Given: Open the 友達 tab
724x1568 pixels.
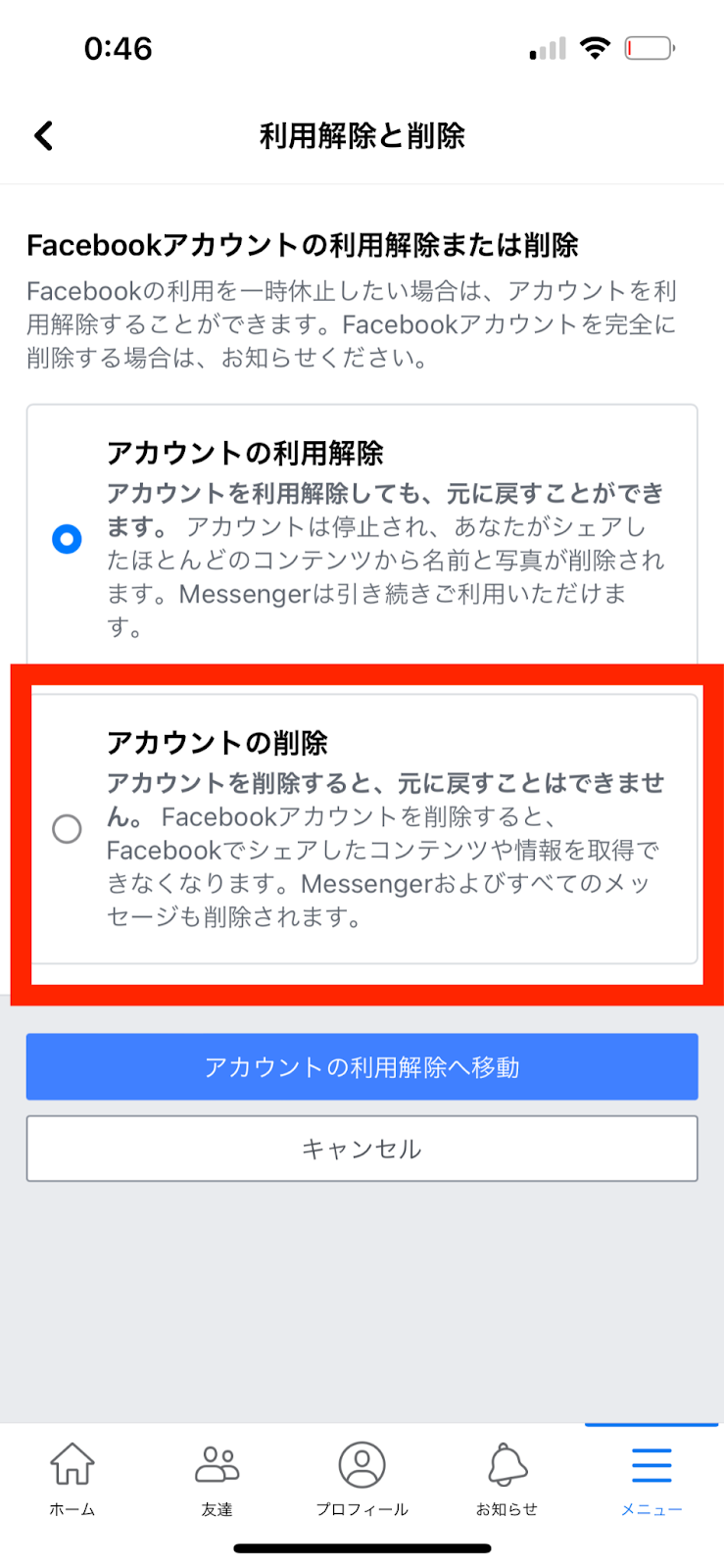Looking at the screenshot, I should tap(217, 1479).
